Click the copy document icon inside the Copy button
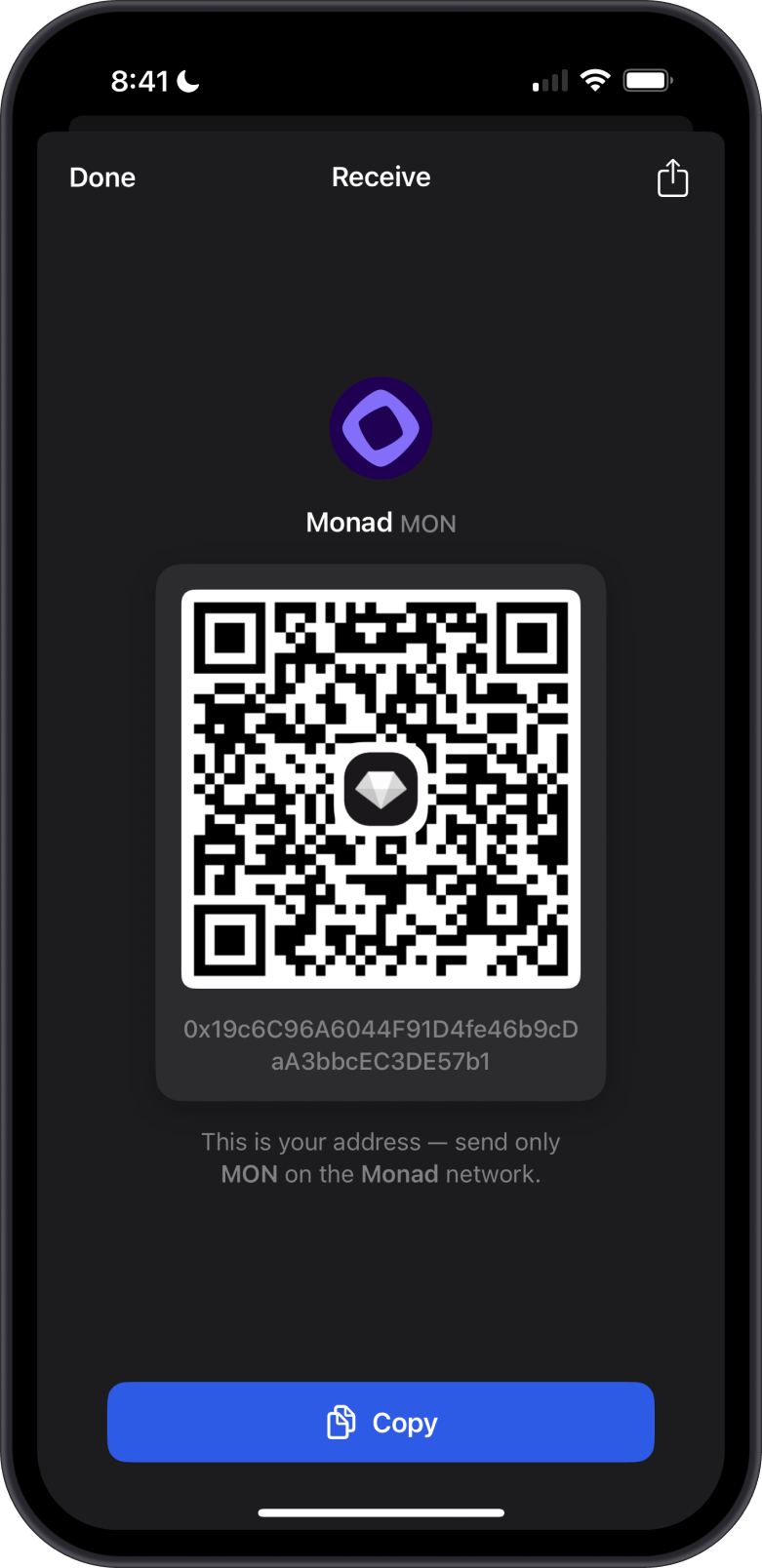This screenshot has height=1568, width=762. pos(342,1422)
